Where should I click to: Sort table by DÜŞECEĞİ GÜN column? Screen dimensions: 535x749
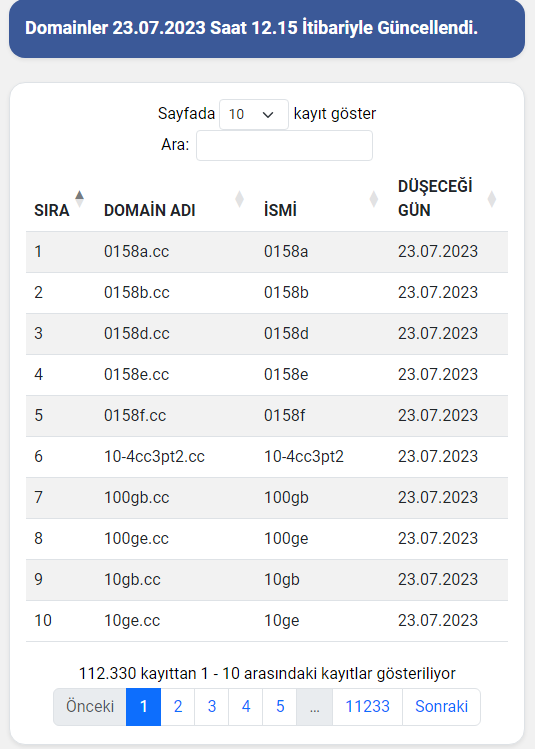coord(449,199)
